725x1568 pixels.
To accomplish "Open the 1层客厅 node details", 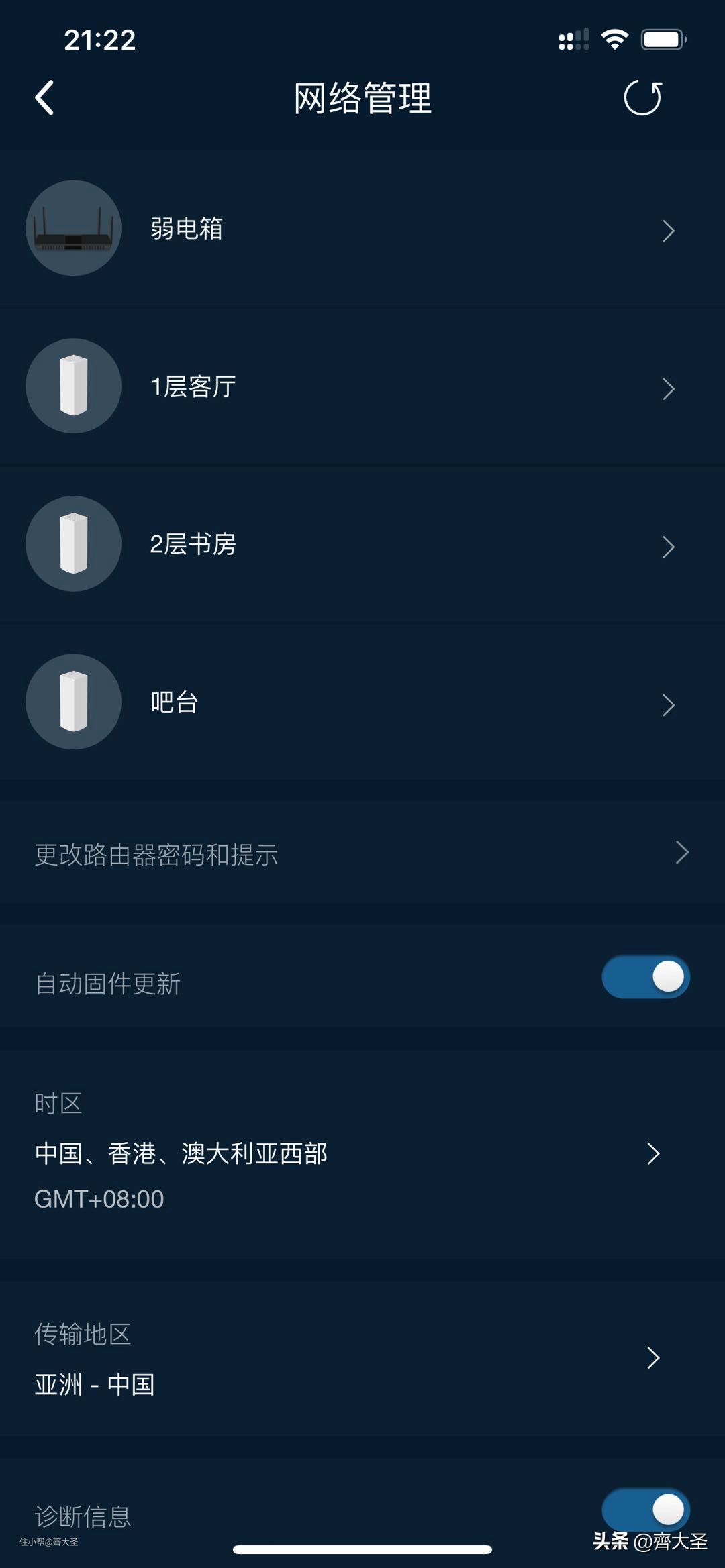I will pos(362,386).
